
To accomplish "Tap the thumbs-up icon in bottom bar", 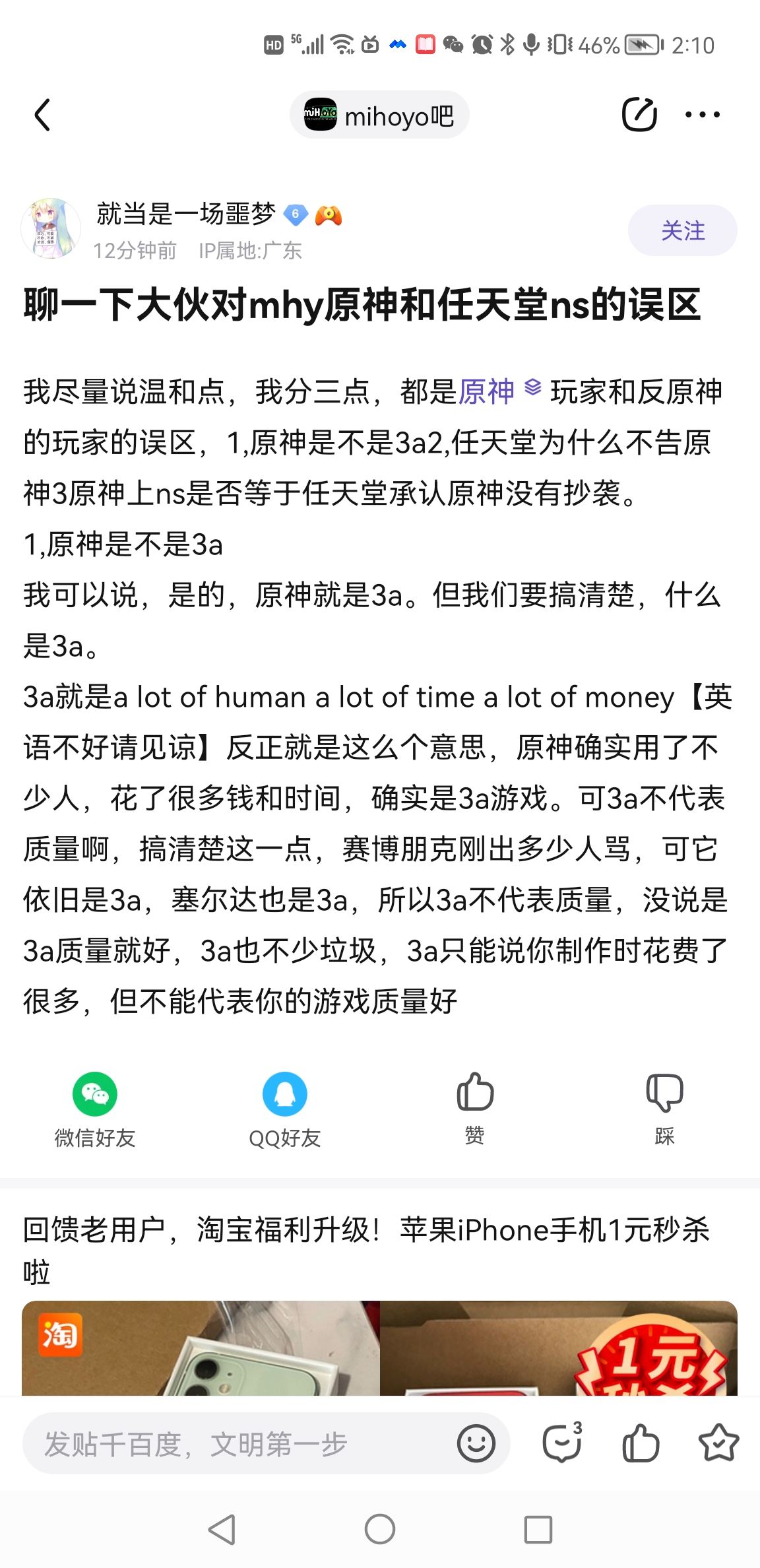I will pyautogui.click(x=640, y=1443).
